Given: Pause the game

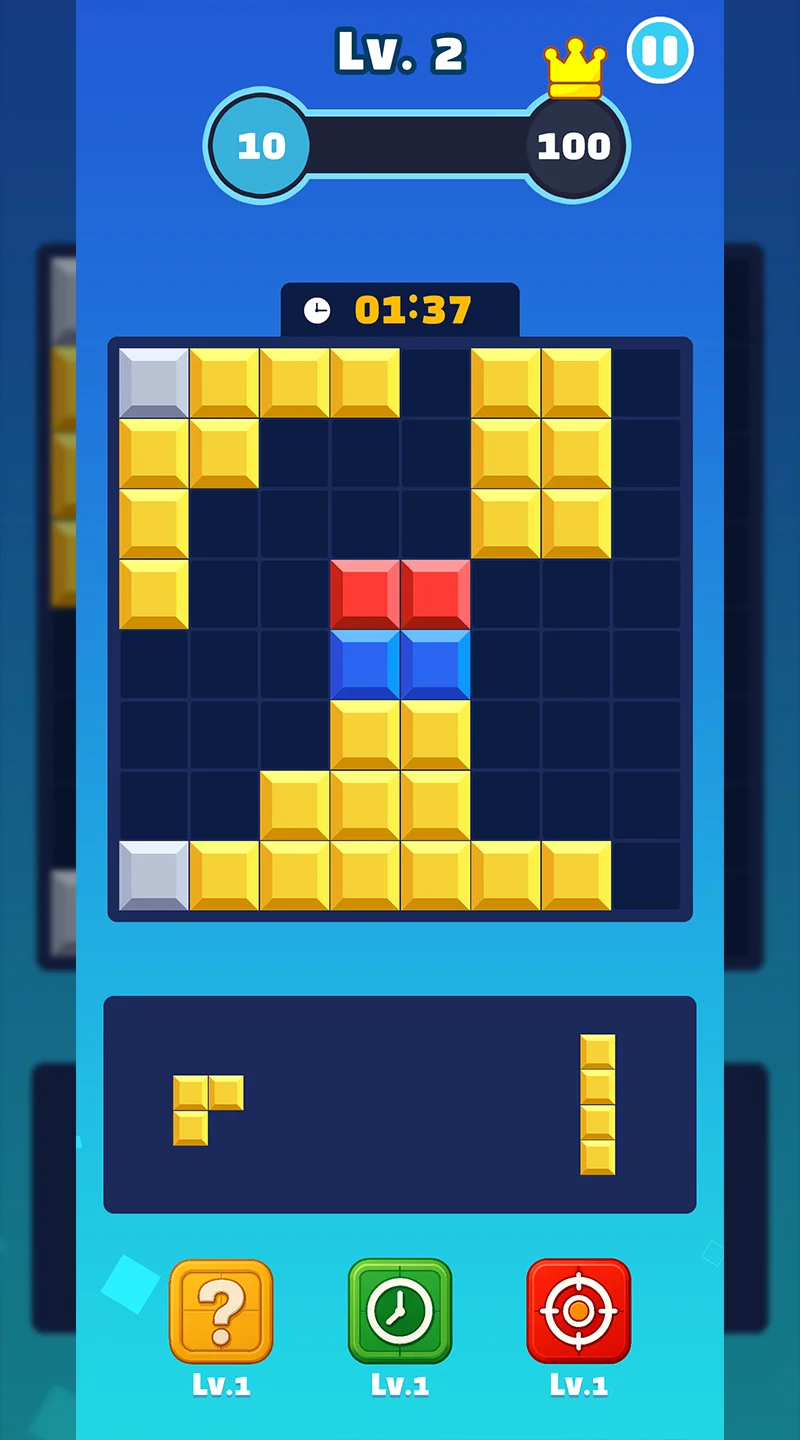Looking at the screenshot, I should tap(660, 50).
